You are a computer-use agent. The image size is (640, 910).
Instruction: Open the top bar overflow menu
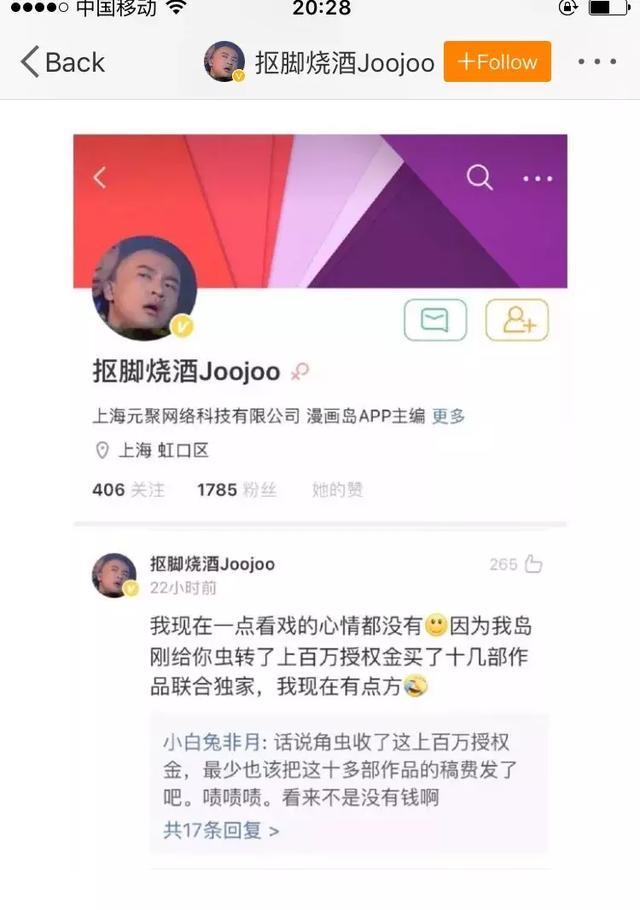click(x=597, y=62)
